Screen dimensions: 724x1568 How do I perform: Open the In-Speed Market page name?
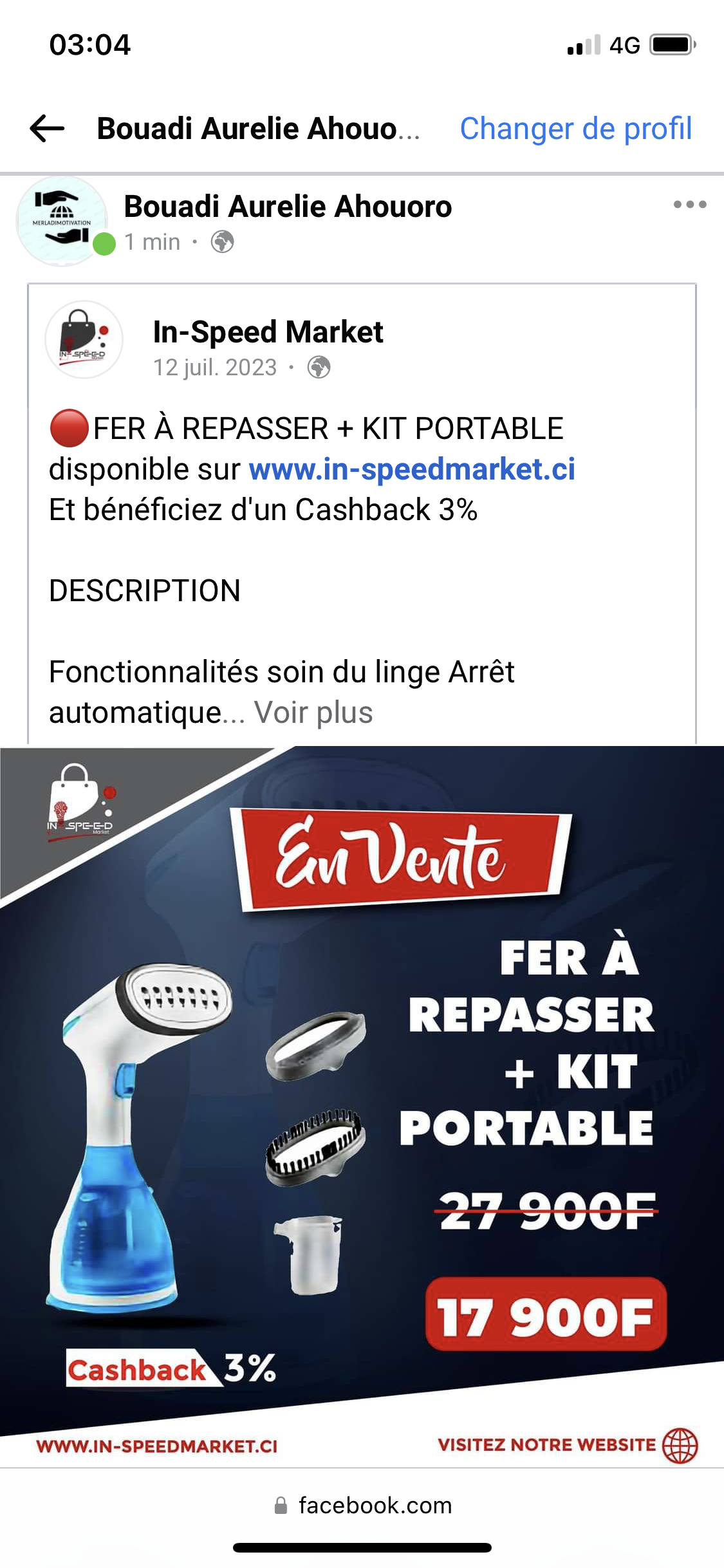point(268,332)
